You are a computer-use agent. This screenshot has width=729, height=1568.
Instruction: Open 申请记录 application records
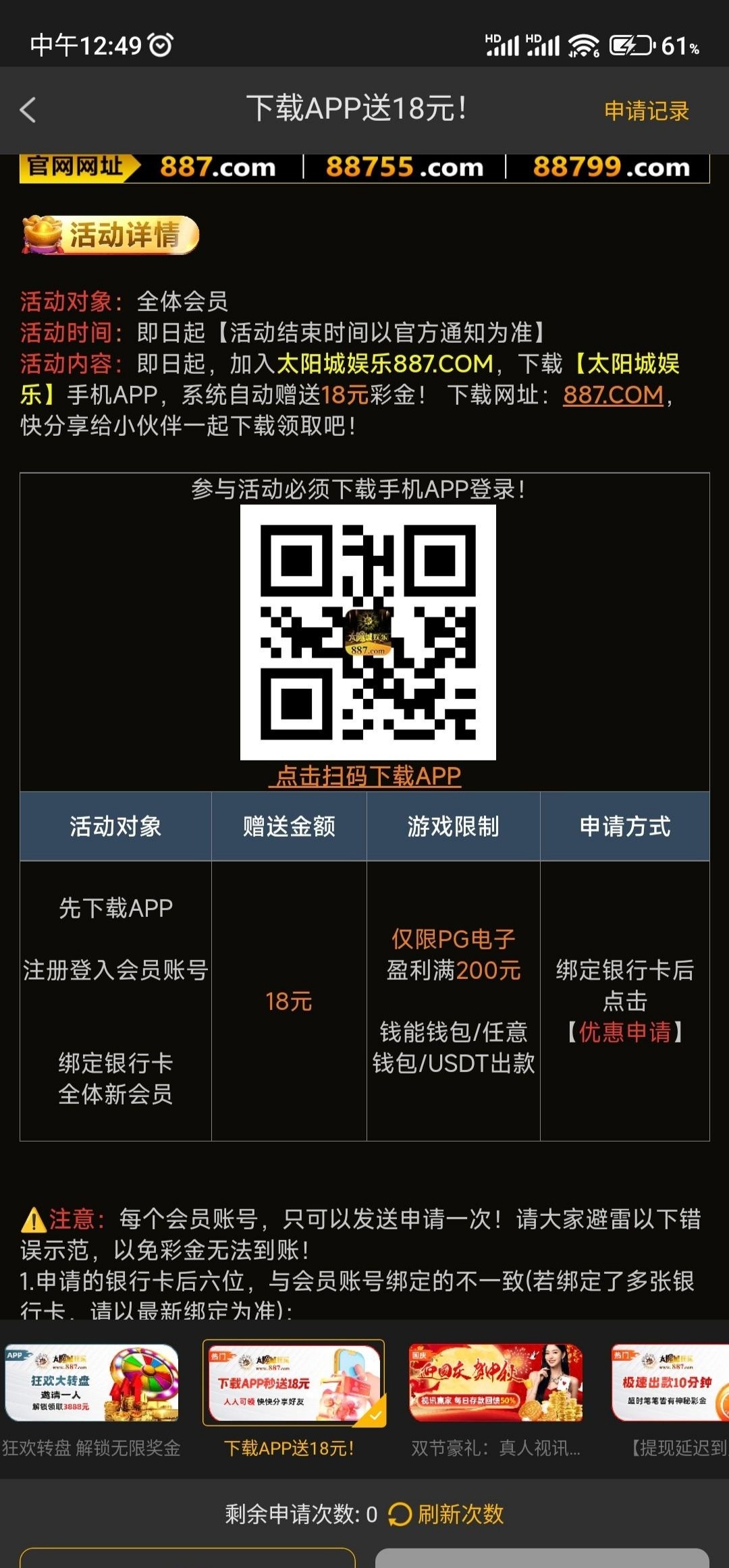coord(646,111)
